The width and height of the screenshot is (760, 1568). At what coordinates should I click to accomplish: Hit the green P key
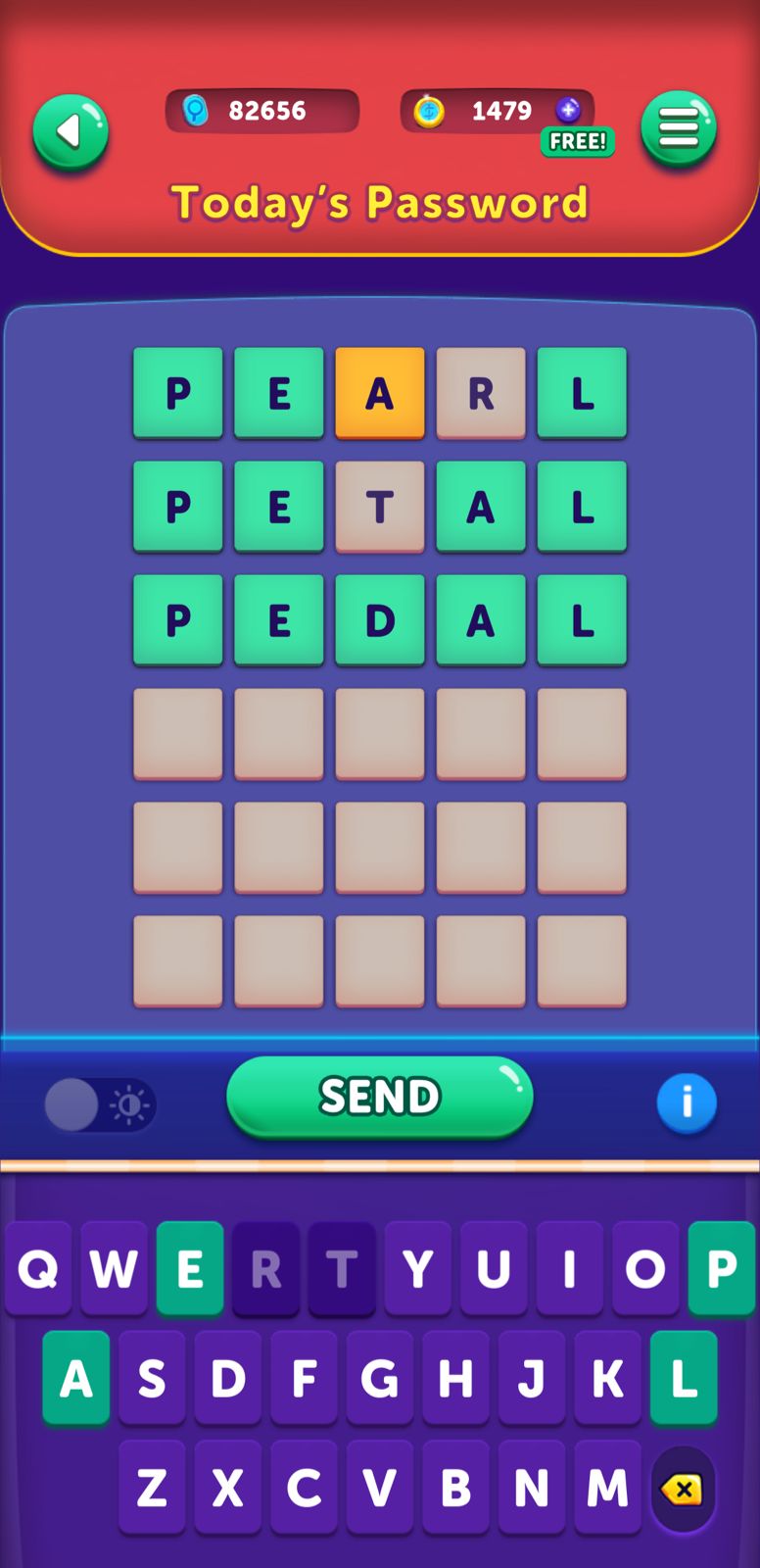click(722, 1269)
